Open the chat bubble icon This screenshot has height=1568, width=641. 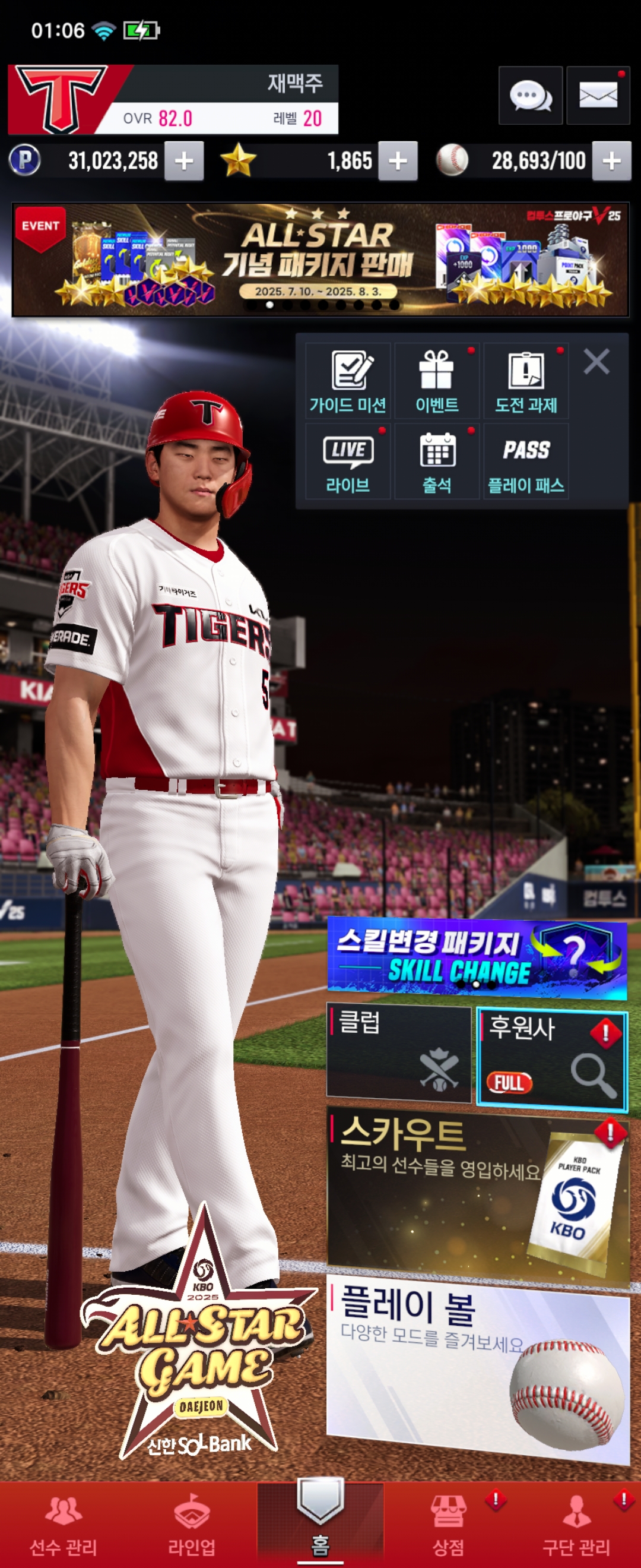[x=531, y=96]
